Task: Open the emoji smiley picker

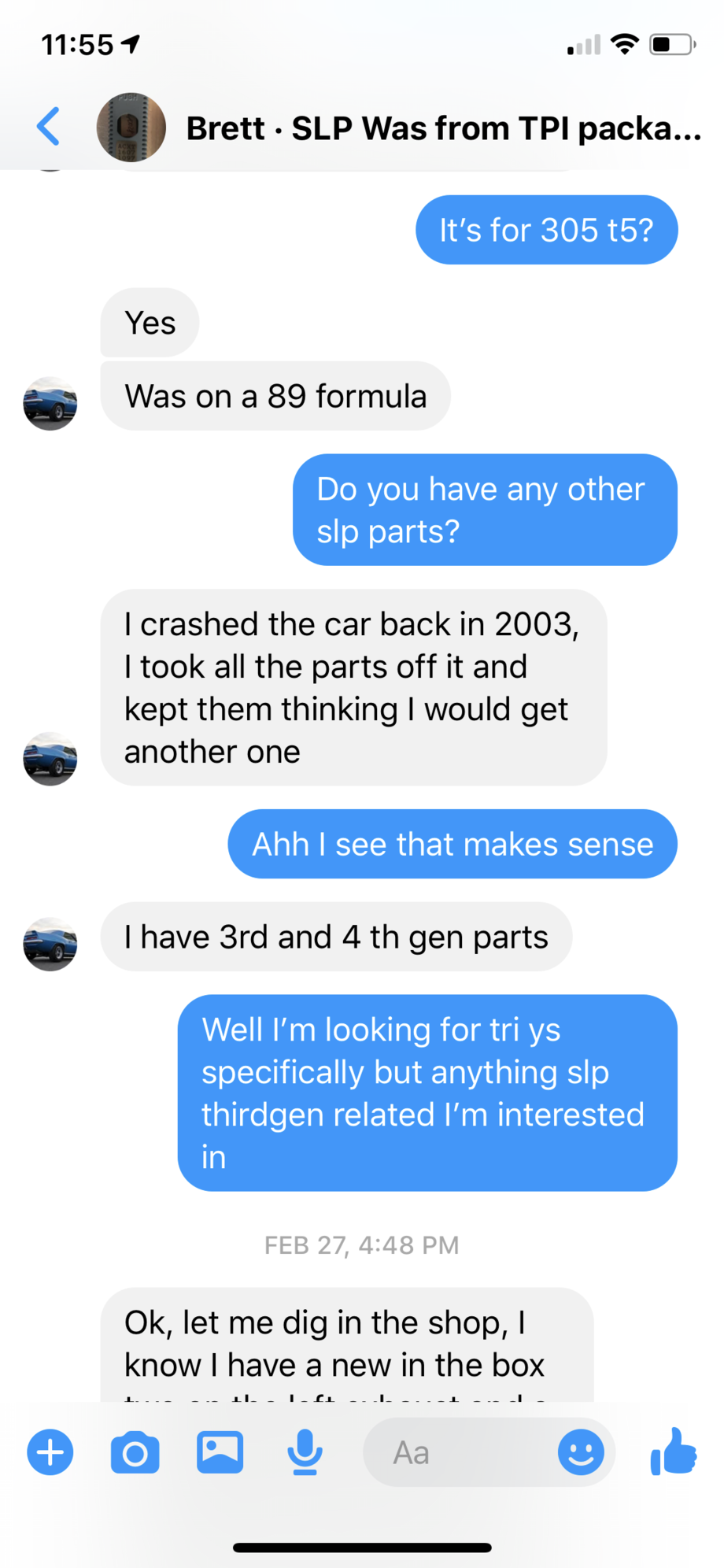Action: tap(581, 1452)
